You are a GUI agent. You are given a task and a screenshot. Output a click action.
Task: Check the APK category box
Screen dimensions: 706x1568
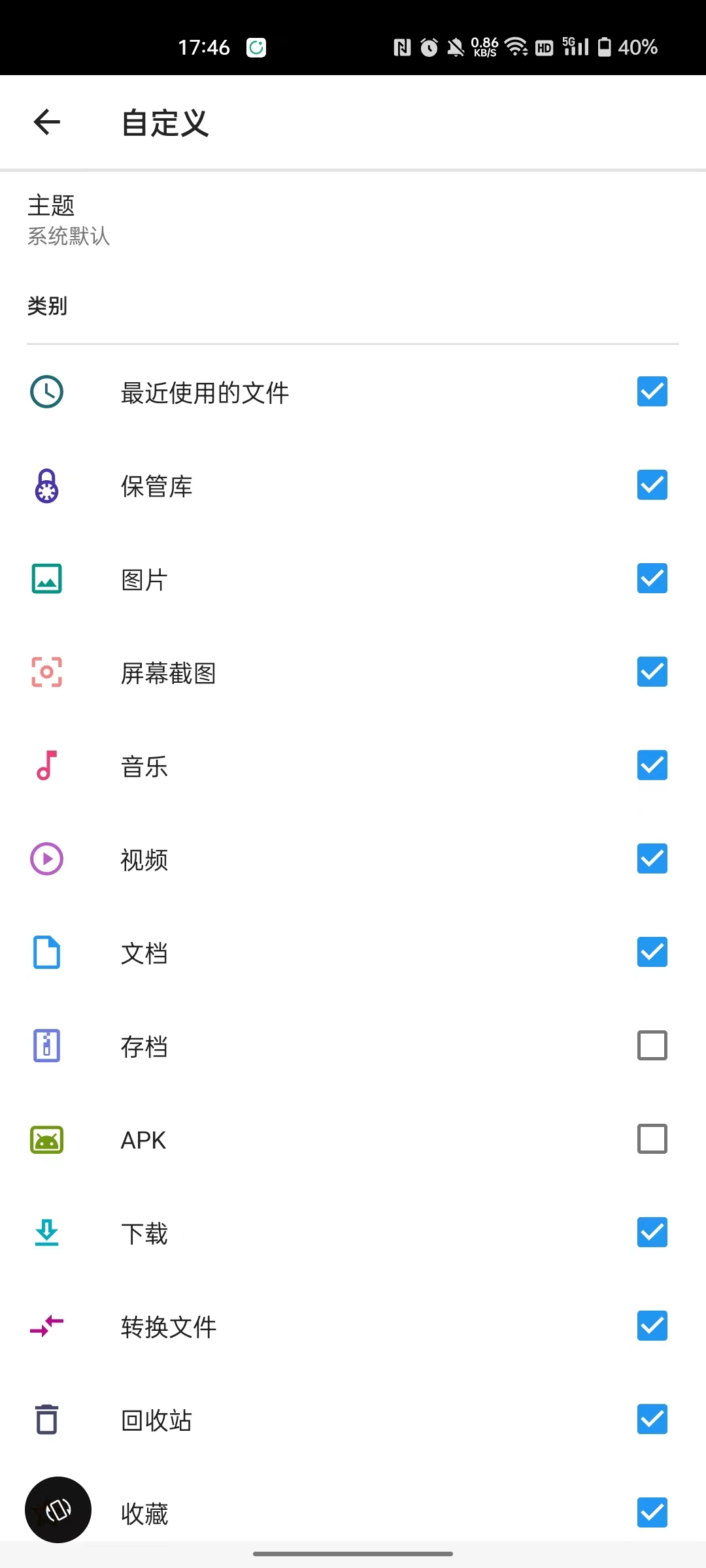(x=652, y=1139)
